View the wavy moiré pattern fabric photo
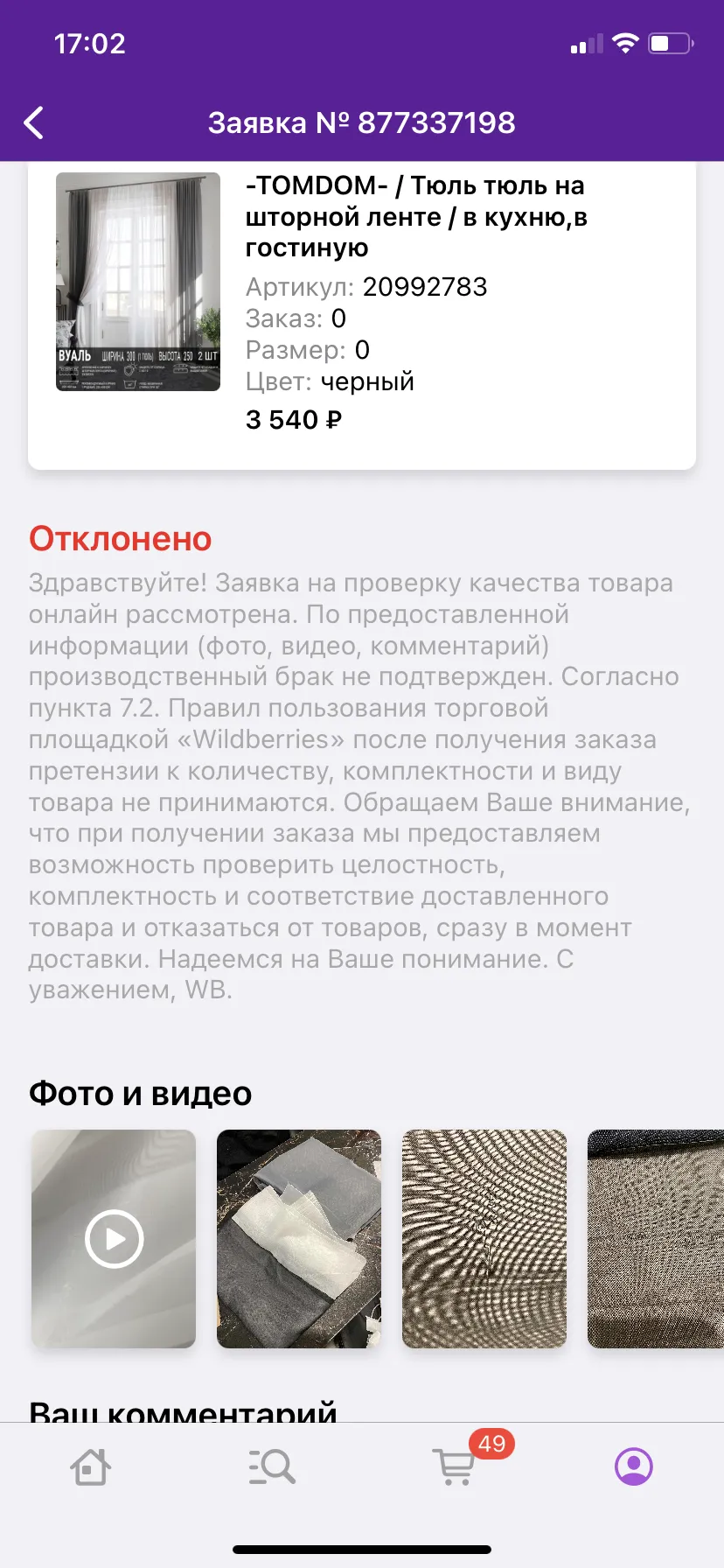 tap(484, 1239)
